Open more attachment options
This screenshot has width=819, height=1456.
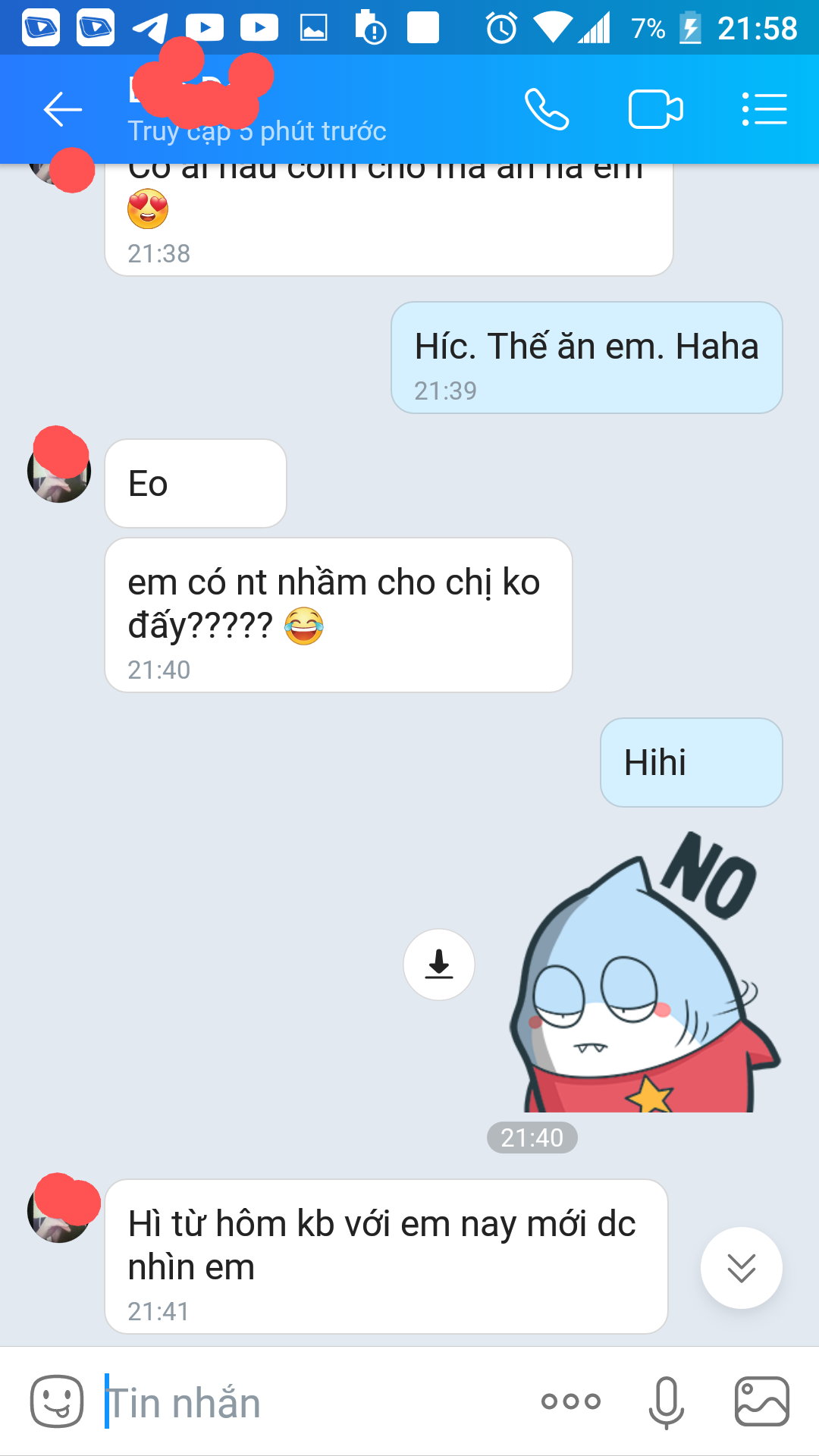(x=571, y=1401)
